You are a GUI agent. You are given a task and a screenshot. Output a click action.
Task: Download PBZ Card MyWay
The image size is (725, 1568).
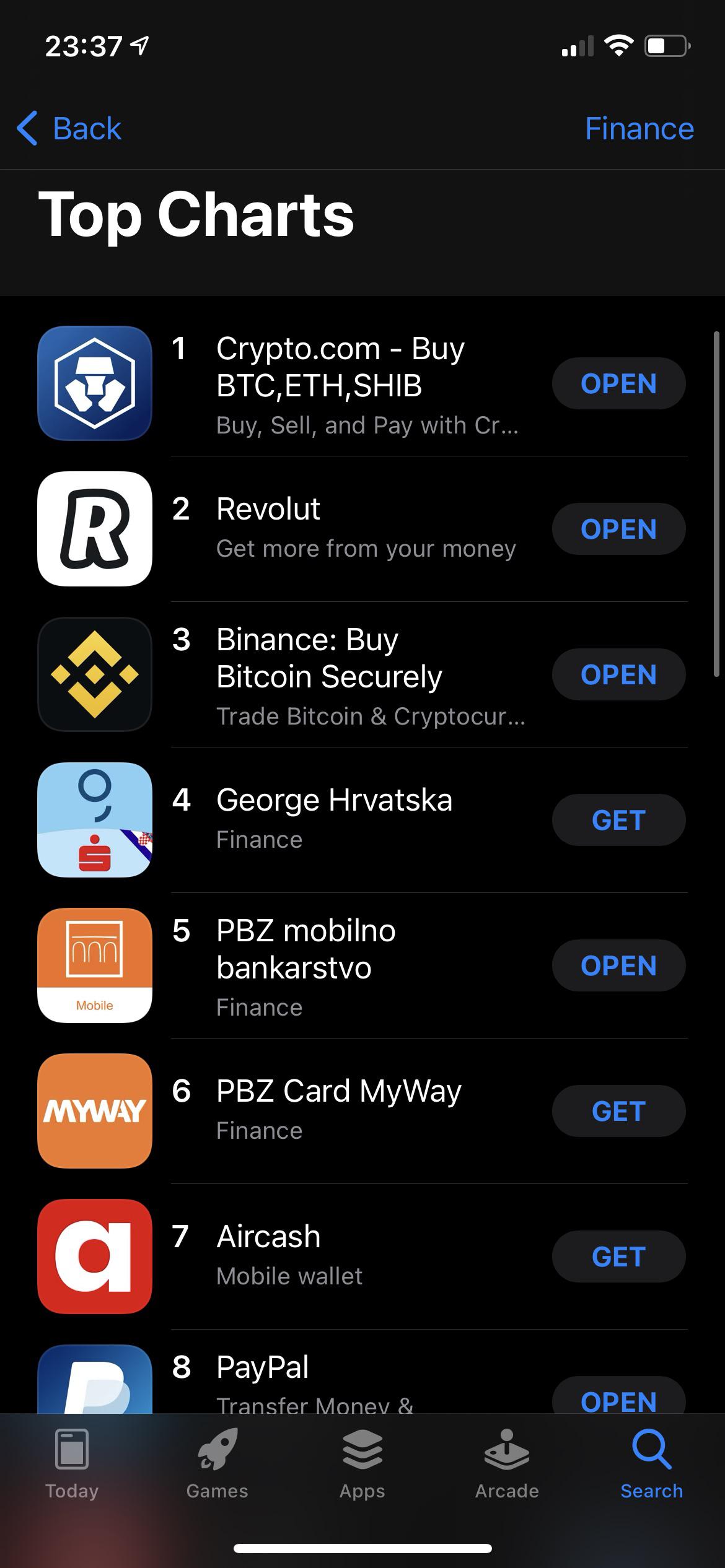click(x=618, y=1111)
